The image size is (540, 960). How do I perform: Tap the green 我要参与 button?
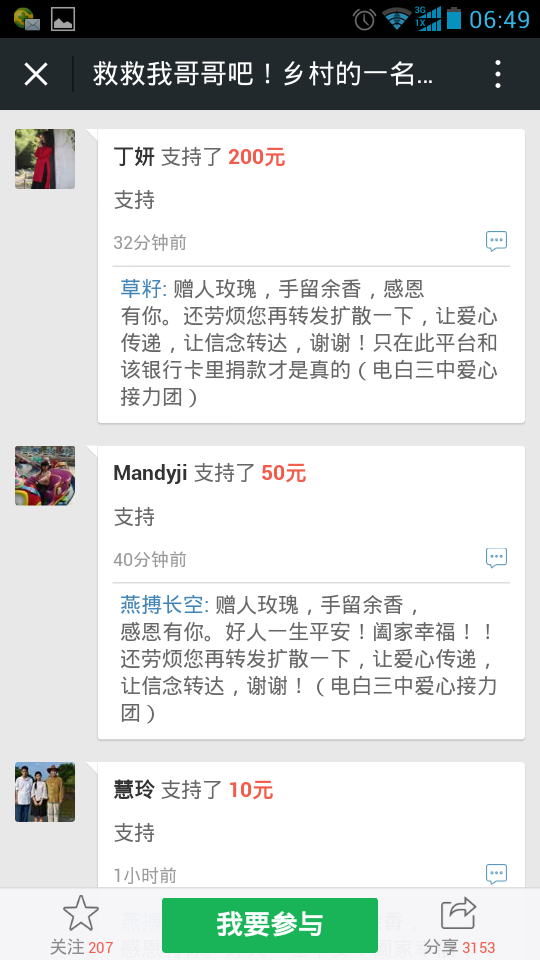[x=269, y=924]
